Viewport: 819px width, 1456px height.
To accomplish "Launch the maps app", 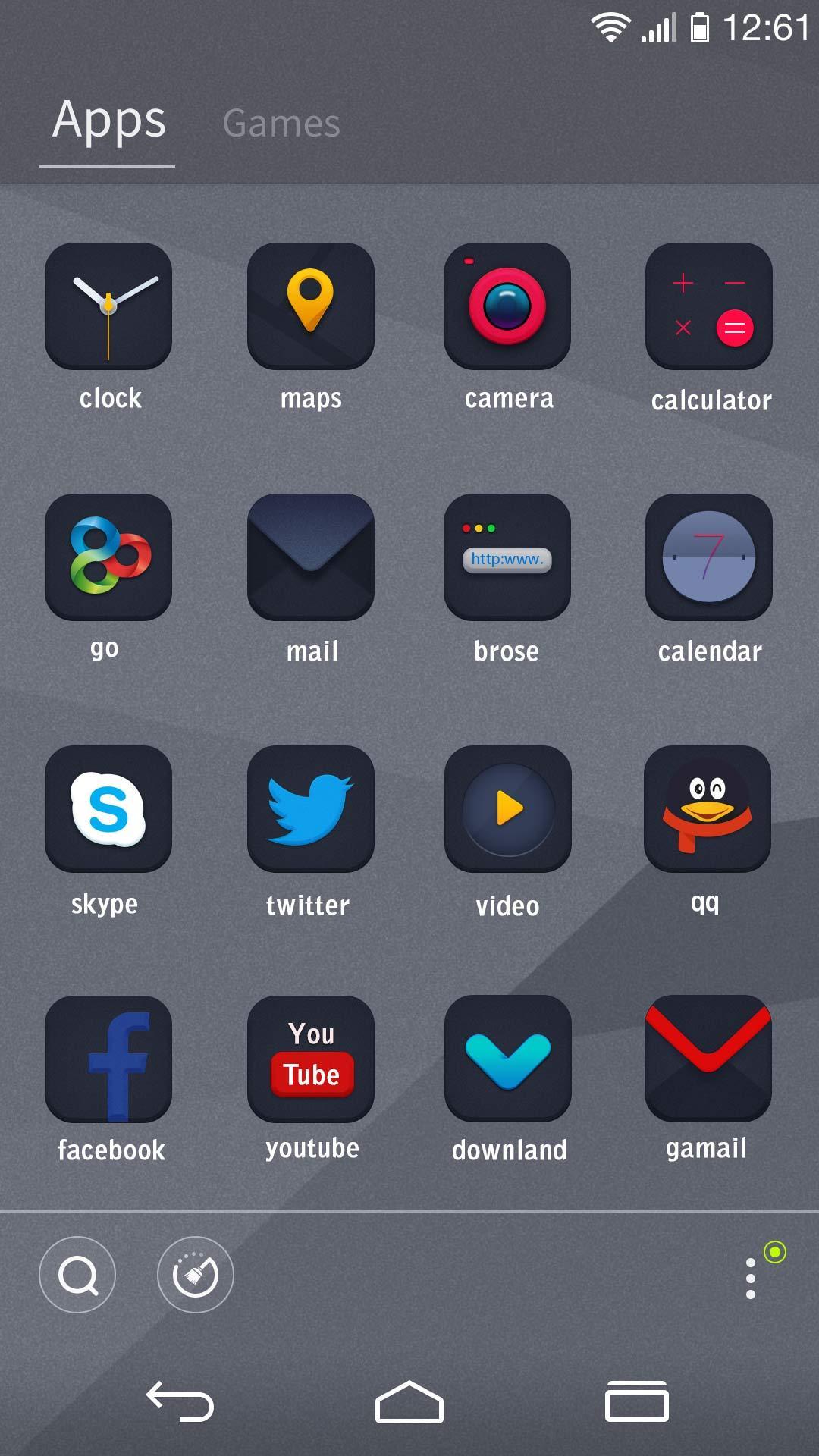I will point(311,306).
